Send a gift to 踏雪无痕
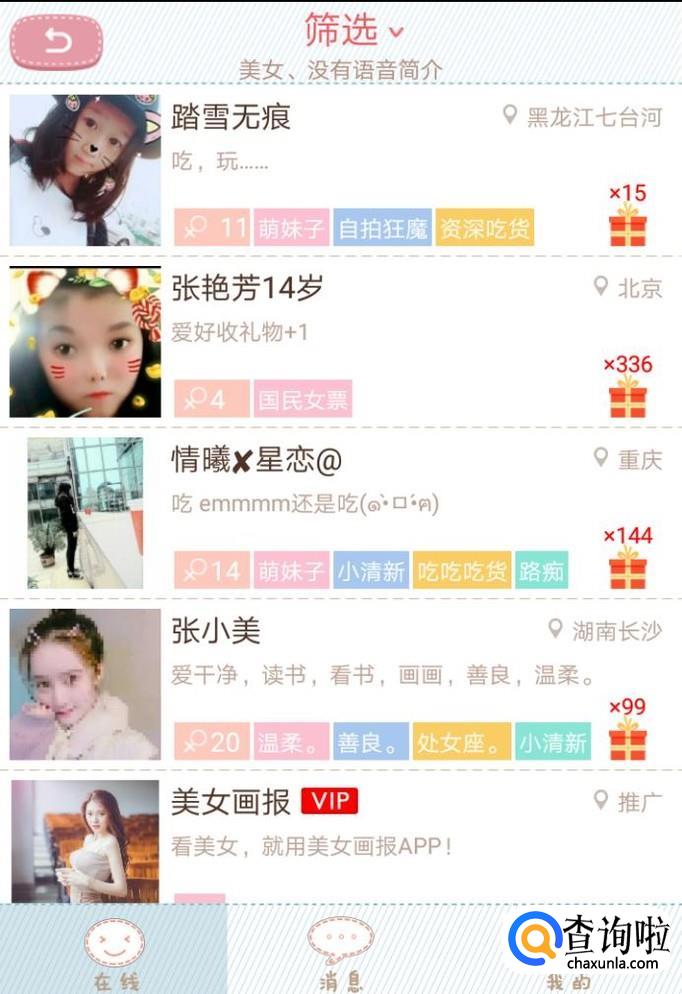The width and height of the screenshot is (682, 994). [x=628, y=224]
